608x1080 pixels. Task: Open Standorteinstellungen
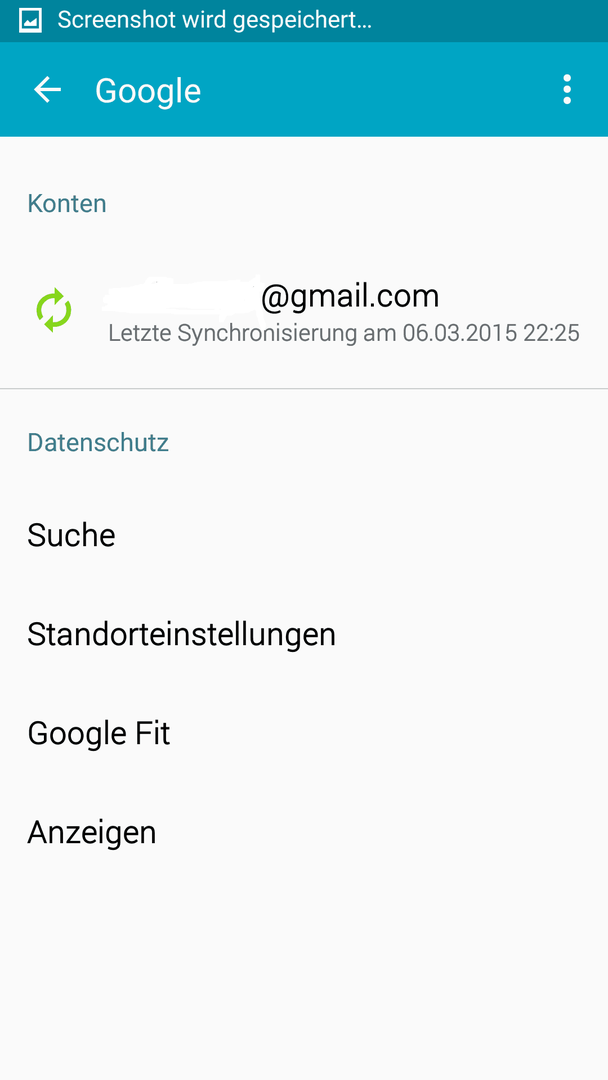coord(304,634)
